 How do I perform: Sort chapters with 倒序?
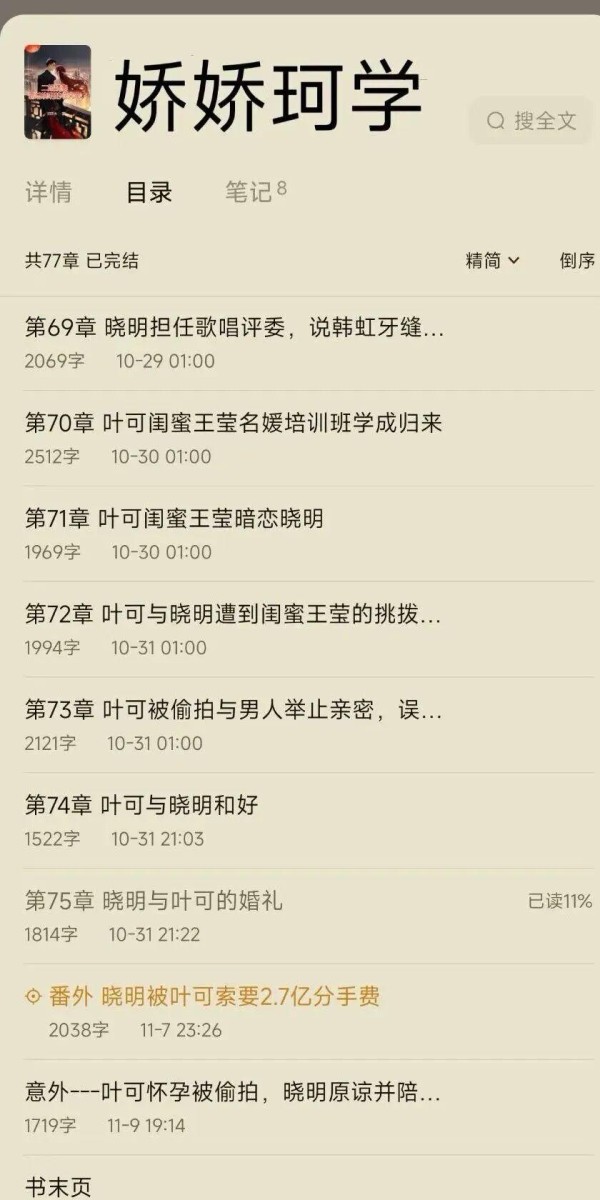pyautogui.click(x=577, y=261)
